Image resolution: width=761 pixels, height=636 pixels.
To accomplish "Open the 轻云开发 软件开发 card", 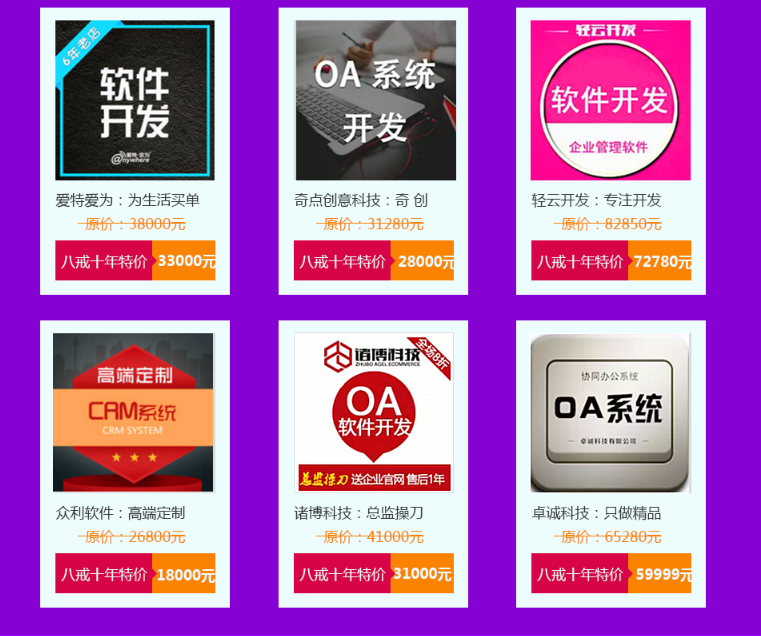I will 611,100.
